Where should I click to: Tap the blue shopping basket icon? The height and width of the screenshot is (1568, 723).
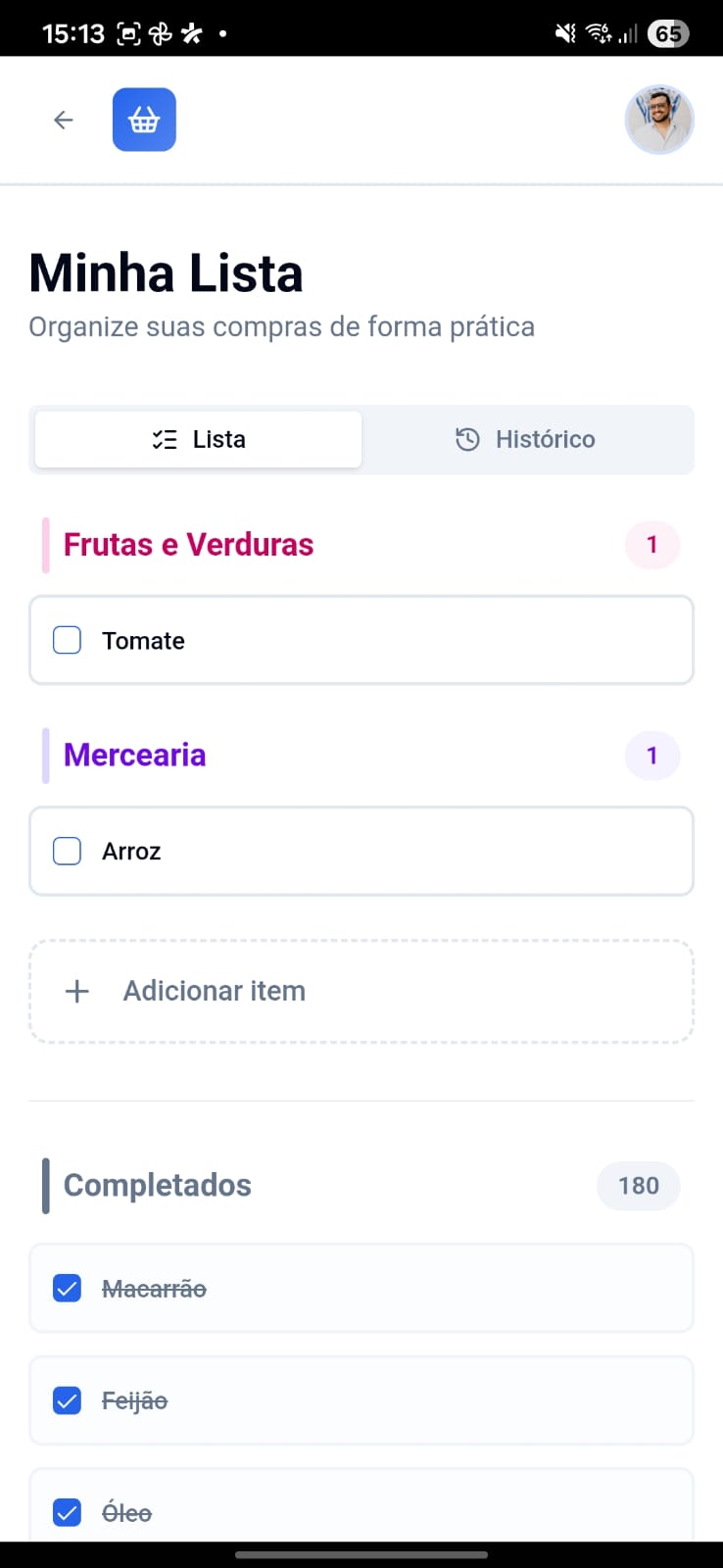pyautogui.click(x=144, y=120)
